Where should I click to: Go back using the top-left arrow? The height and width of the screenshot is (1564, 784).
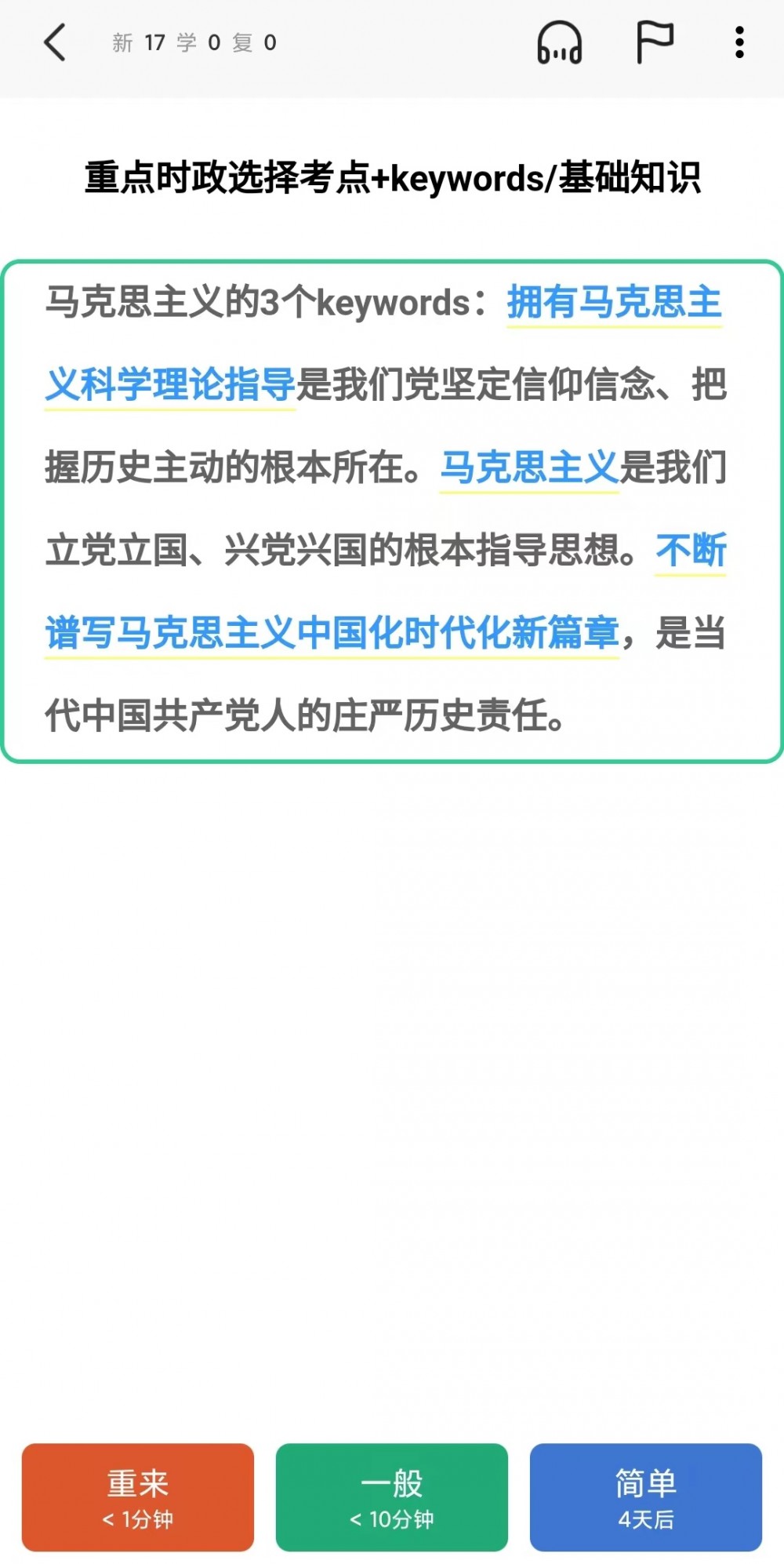click(x=55, y=42)
